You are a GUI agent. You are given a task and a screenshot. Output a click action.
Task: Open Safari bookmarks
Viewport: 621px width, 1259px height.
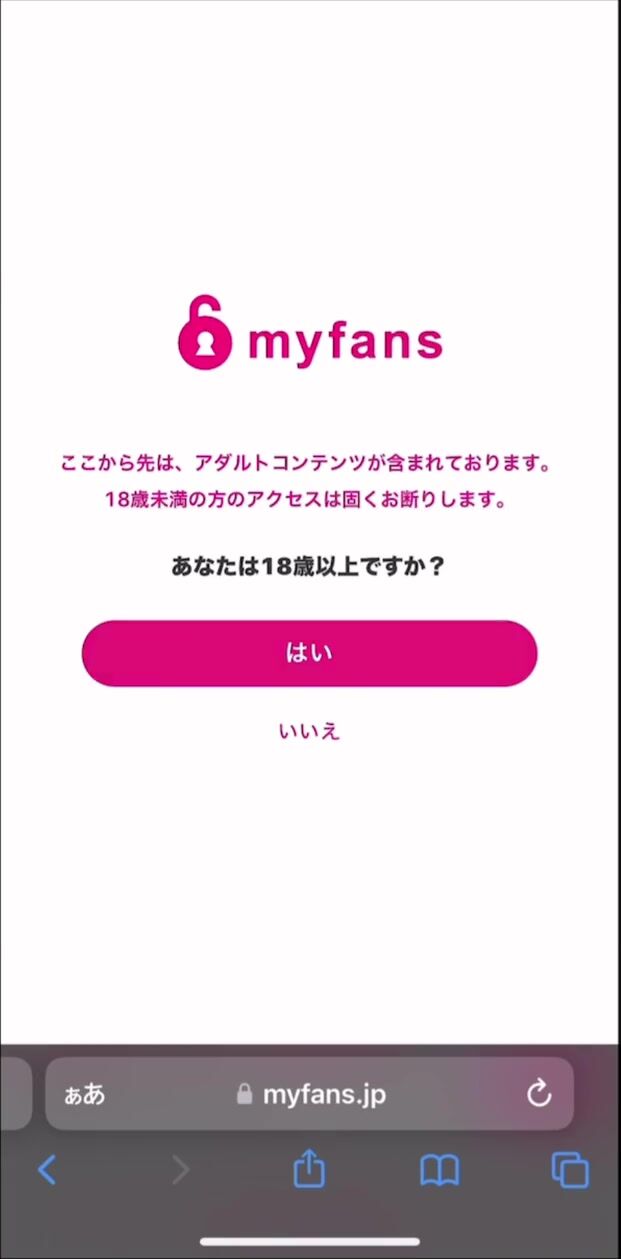click(439, 1169)
